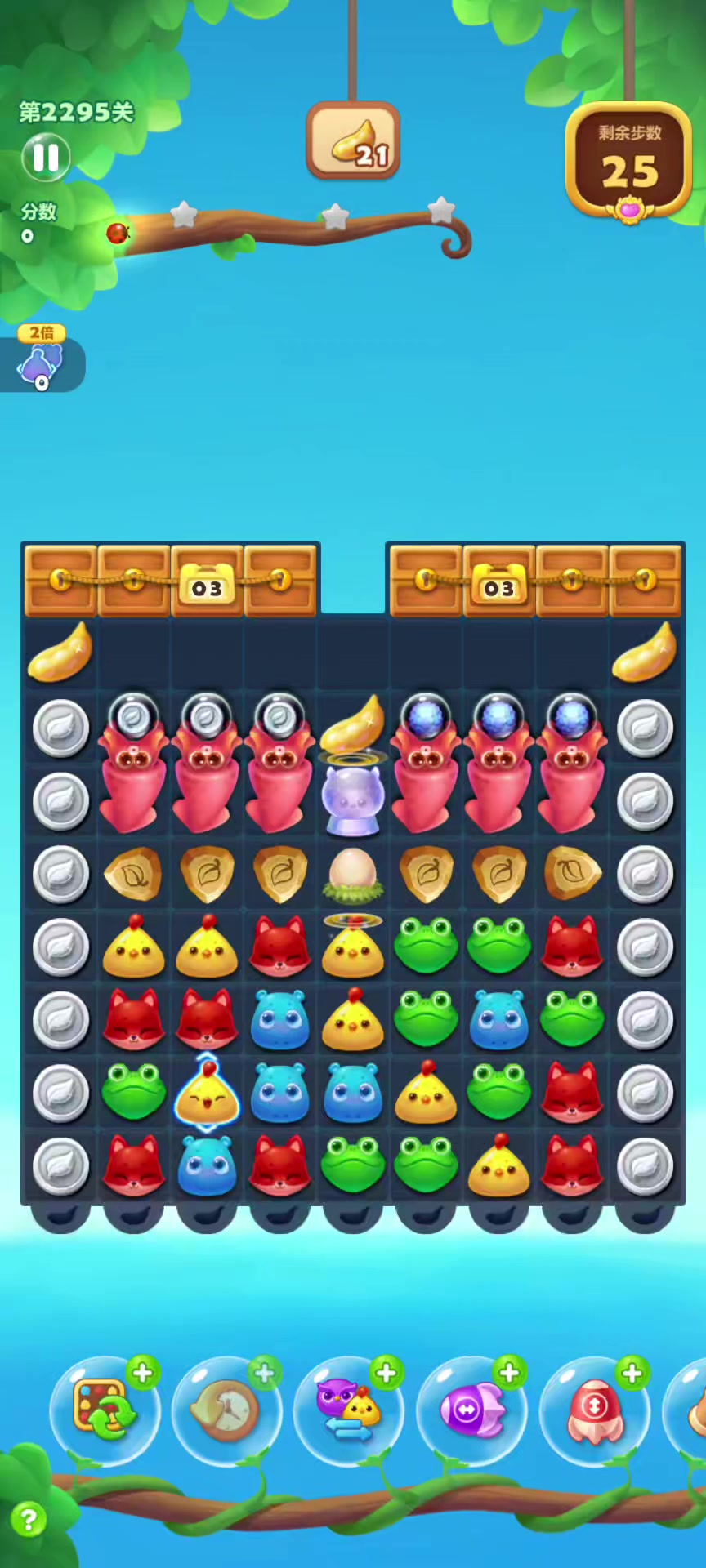Select the highlighted yellow chick tile

(x=207, y=1093)
